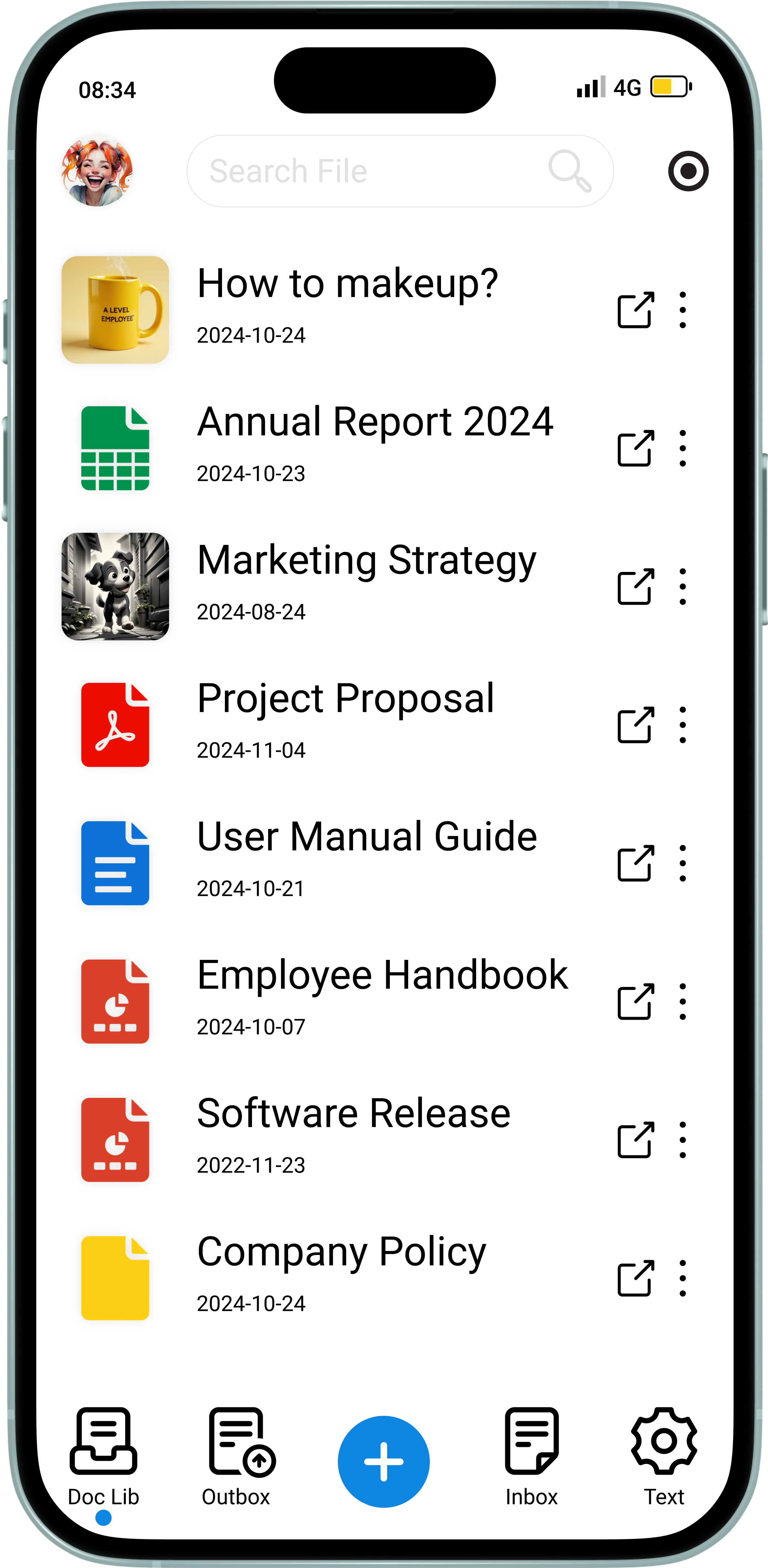This screenshot has width=768, height=1568.
Task: Open the profile avatar
Action: [97, 172]
